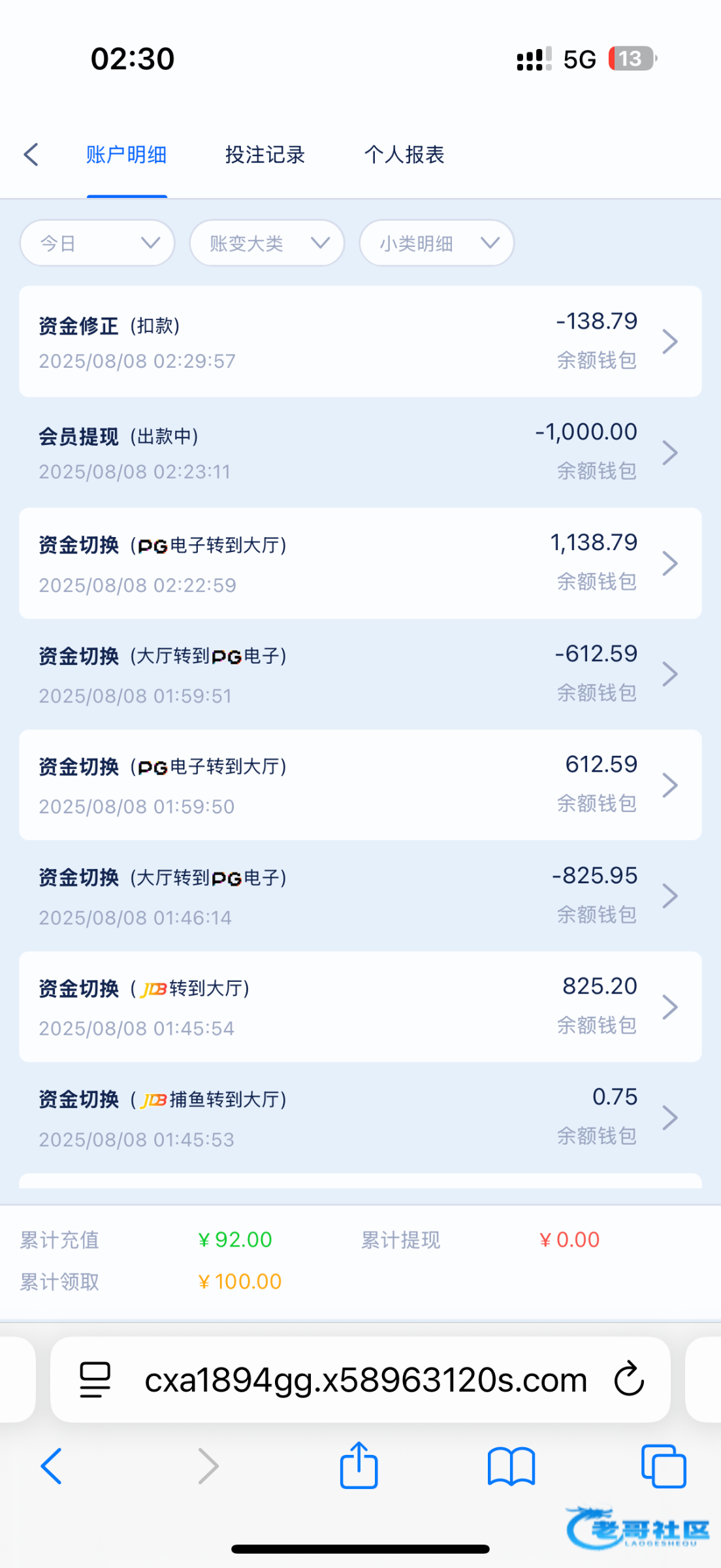View the 会员提现 (出款中) -1,000.00 record

pyautogui.click(x=360, y=452)
